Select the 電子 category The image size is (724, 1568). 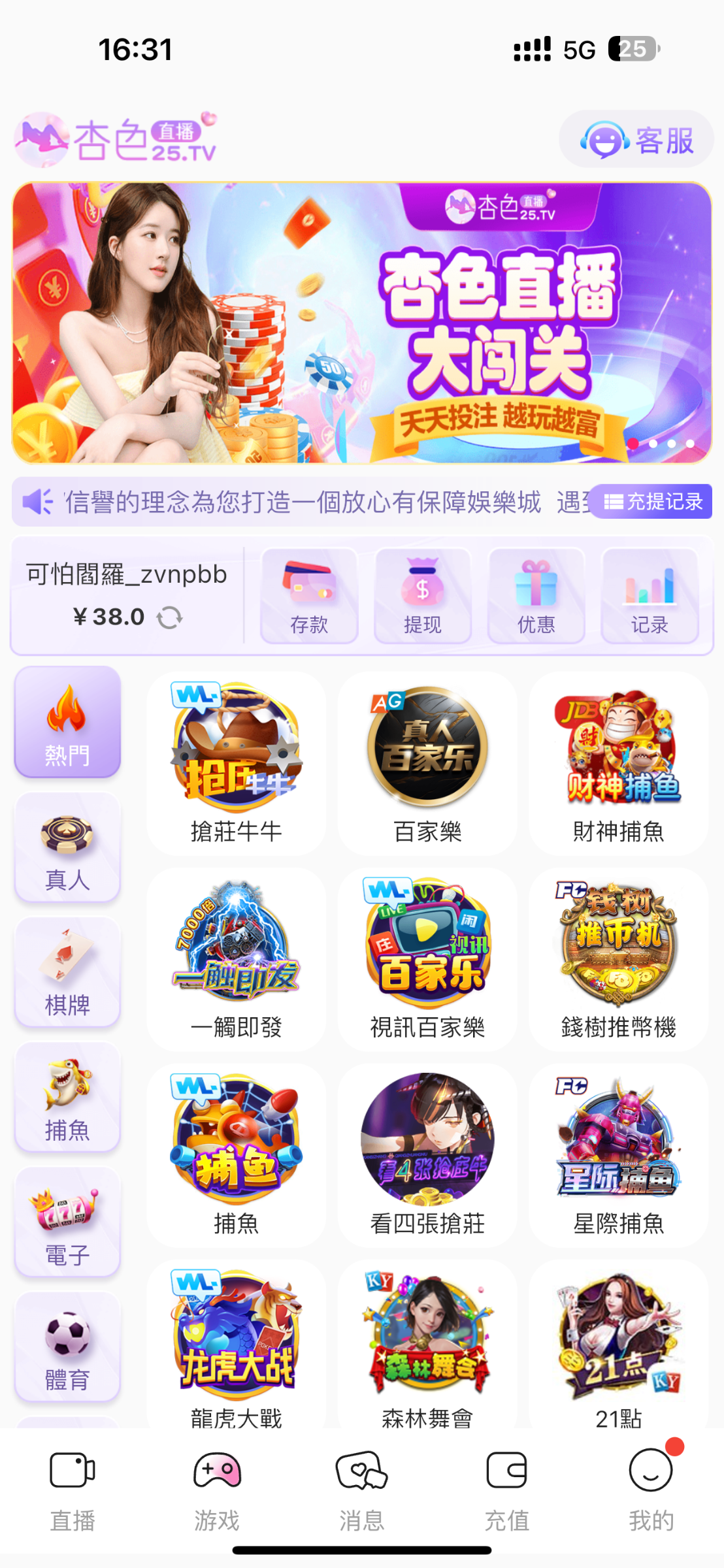tap(67, 1222)
